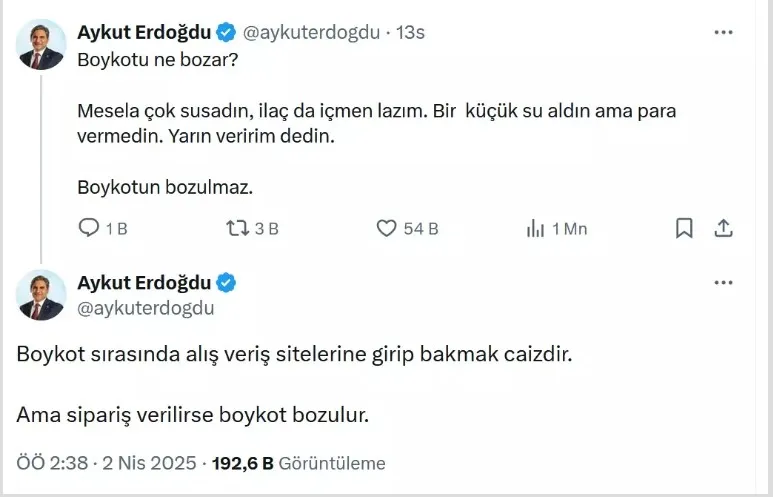Open Aykut Erdoğdu's avatar on the second tweet
The height and width of the screenshot is (497, 773).
coord(41,296)
